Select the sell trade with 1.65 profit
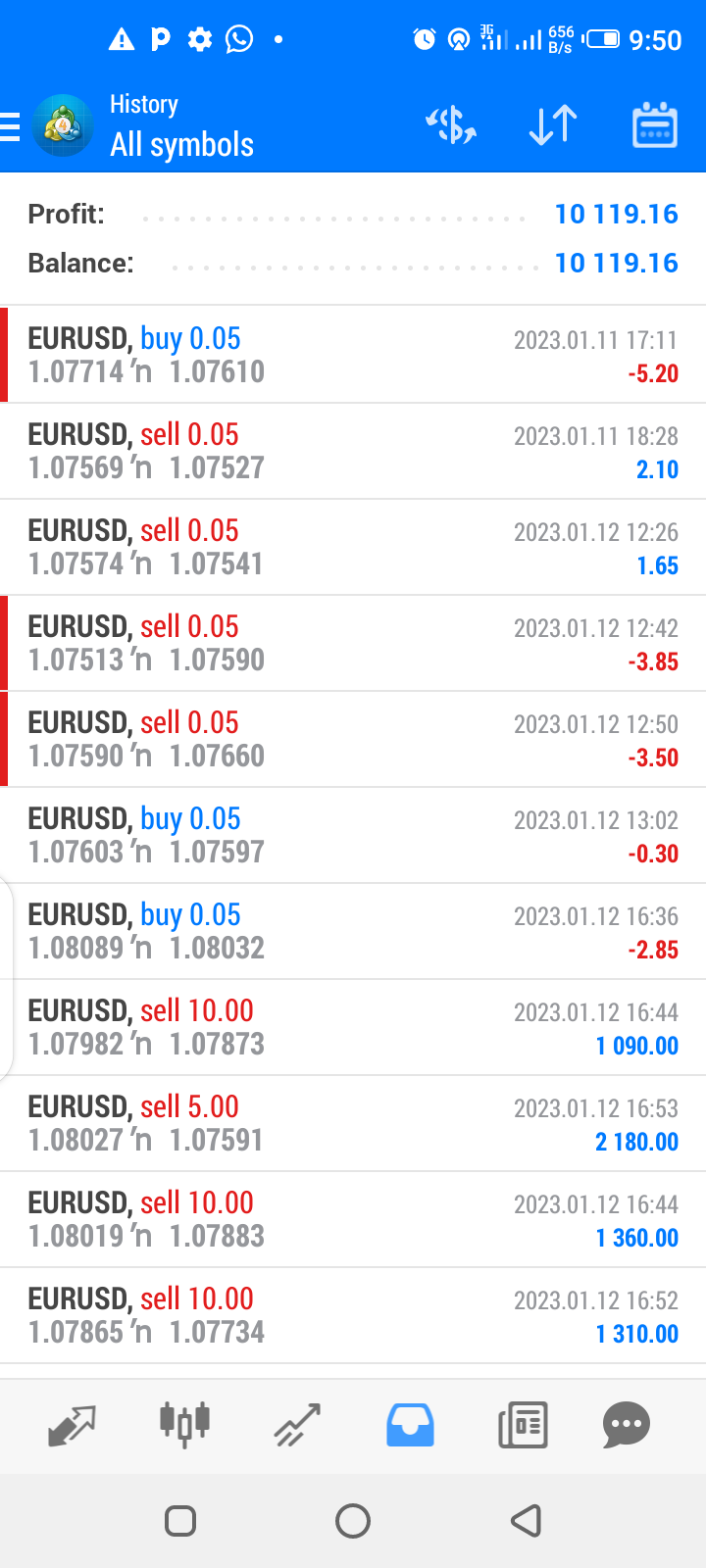Viewport: 706px width, 1568px height. point(353,547)
